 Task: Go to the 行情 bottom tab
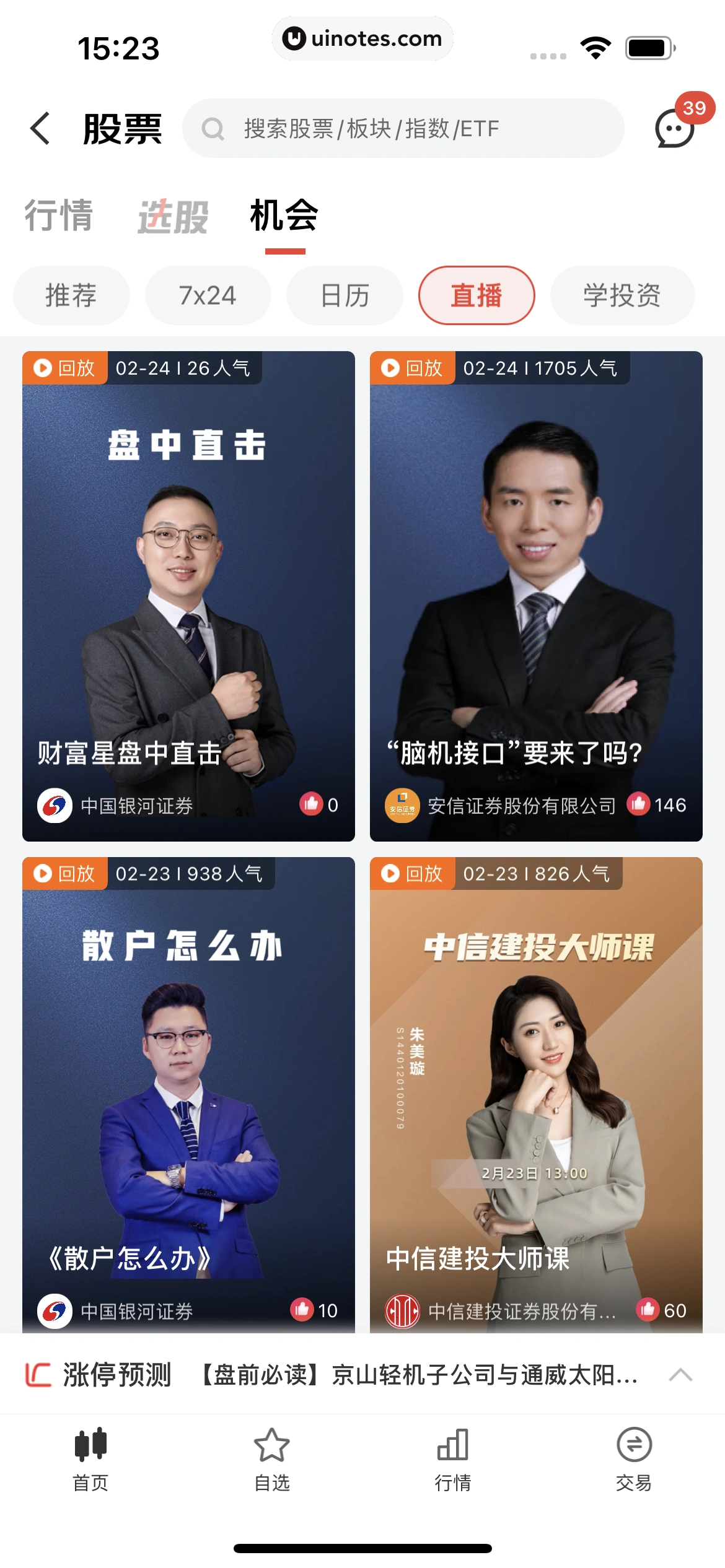(x=453, y=1458)
